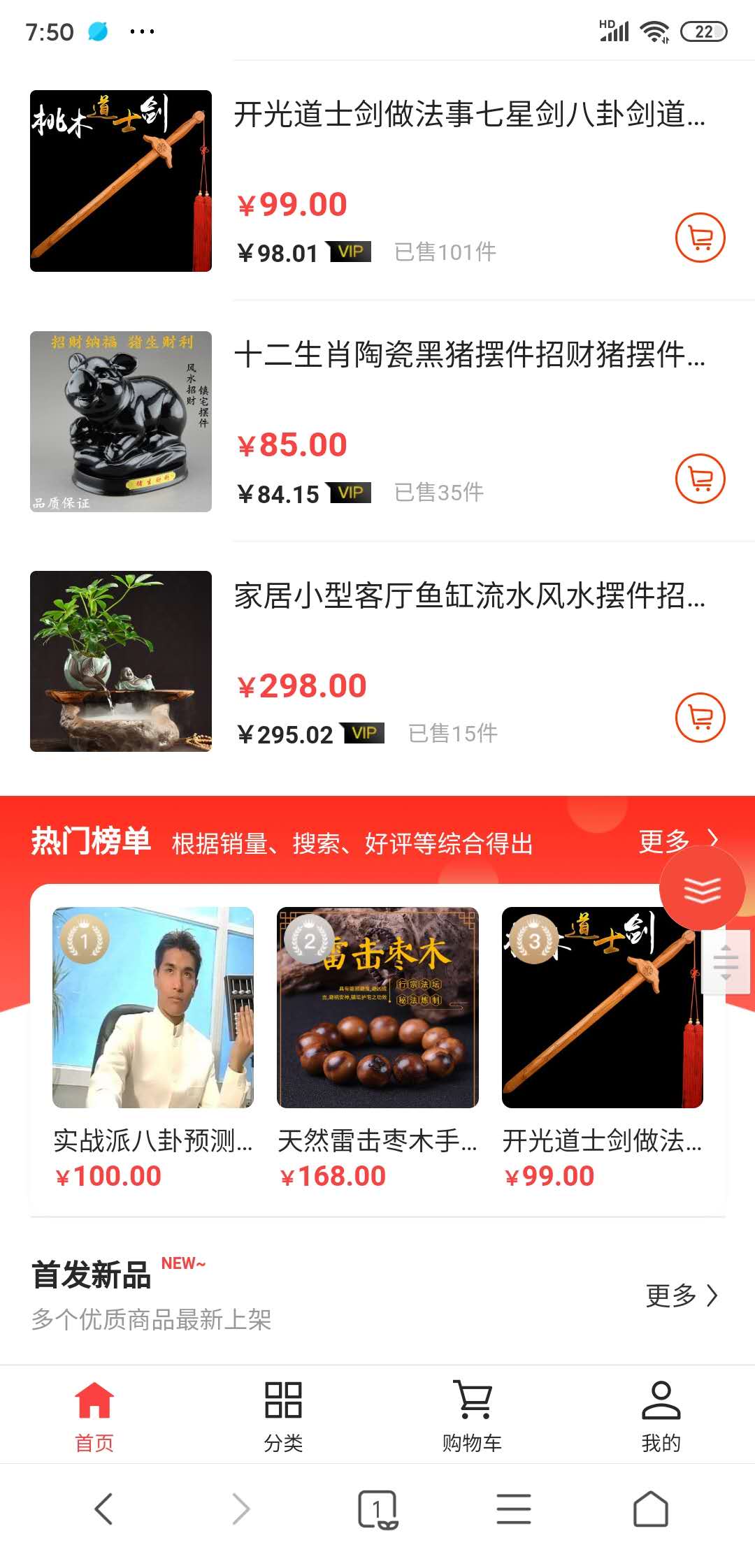
Task: Add the 家居小型客厅鱼缸 item to cart
Action: (x=700, y=717)
